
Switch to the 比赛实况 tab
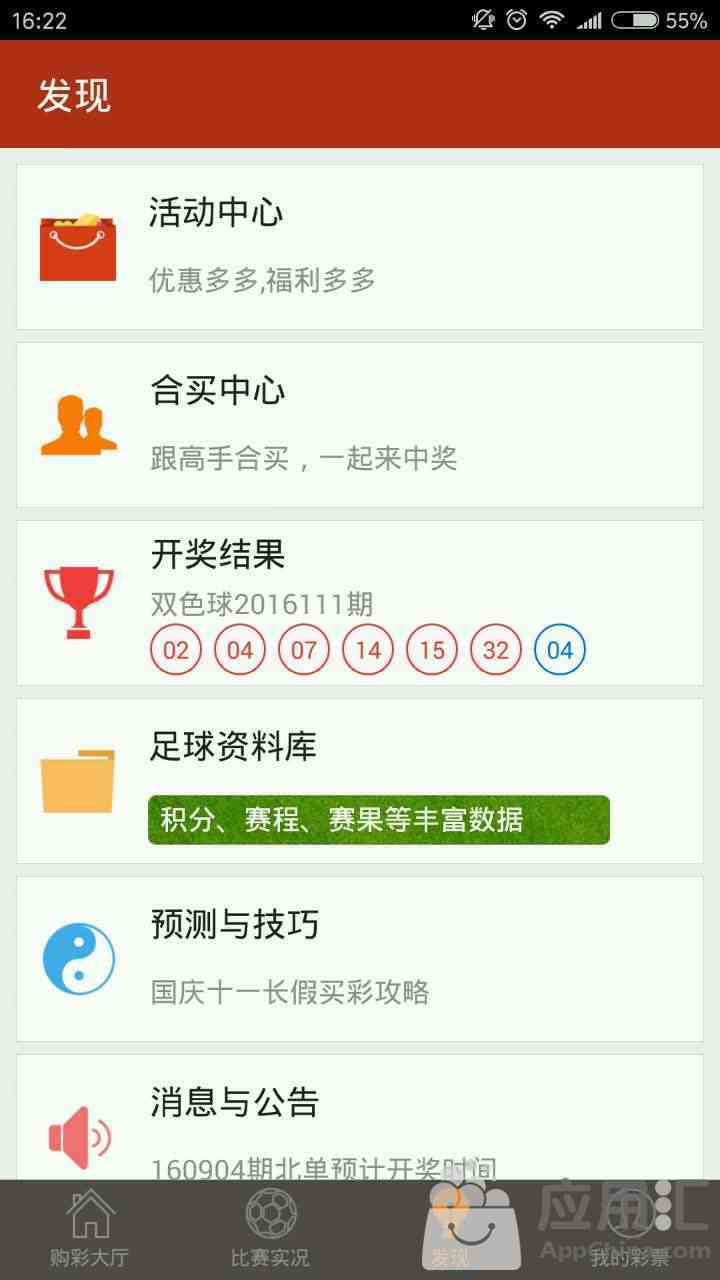[270, 1230]
